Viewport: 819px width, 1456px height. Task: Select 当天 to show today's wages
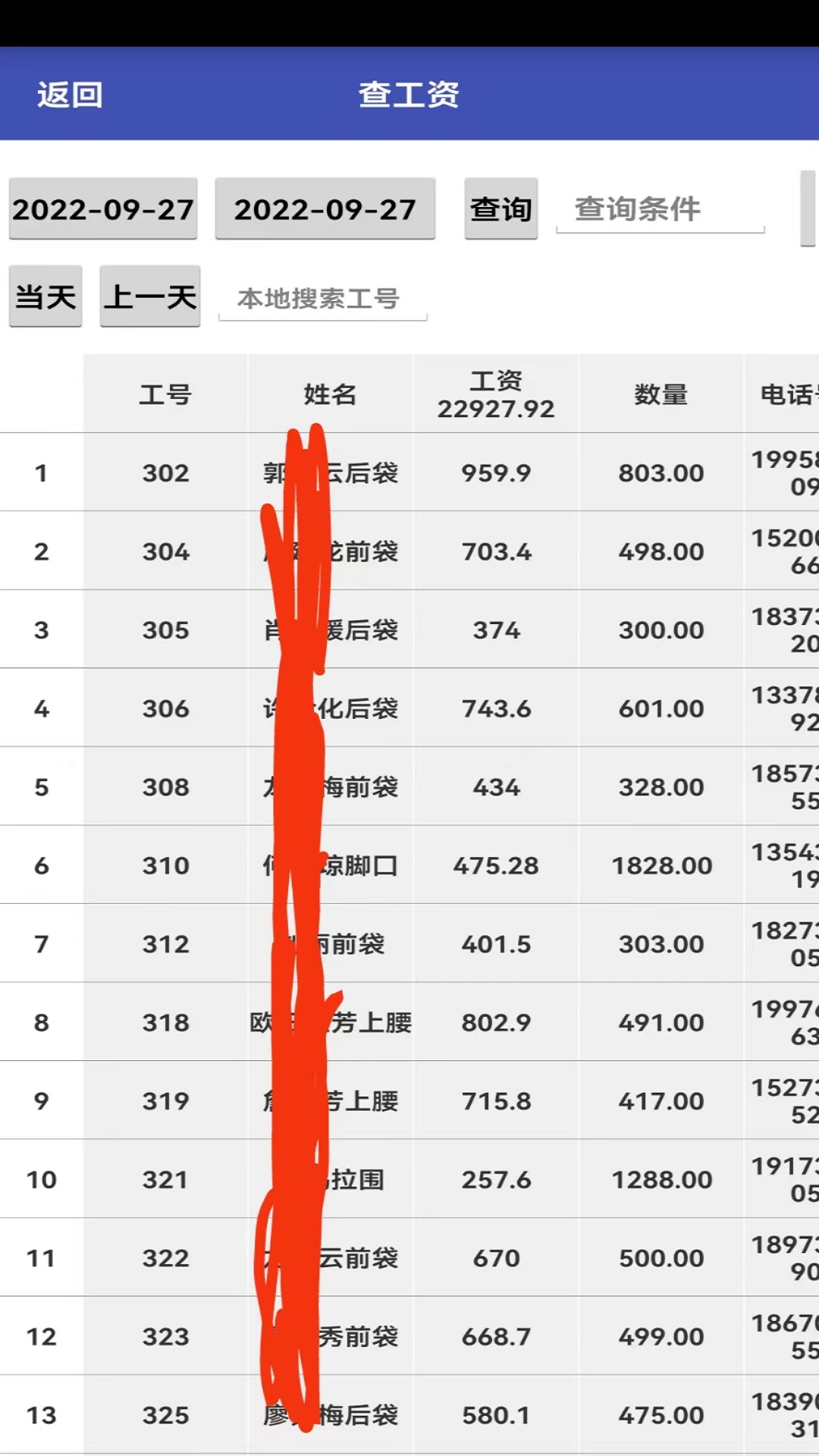tap(45, 297)
